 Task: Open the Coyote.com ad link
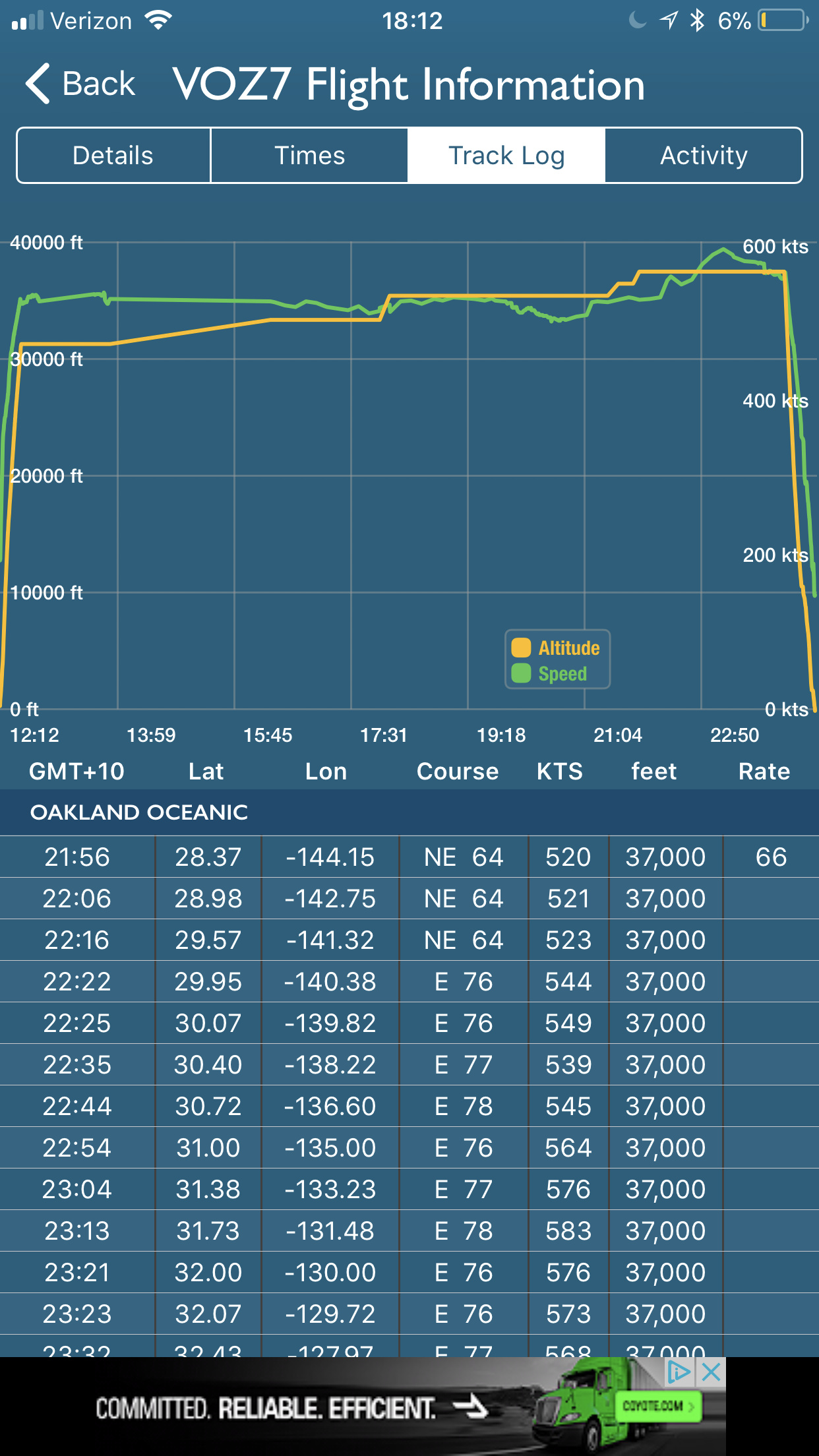pos(658,1406)
